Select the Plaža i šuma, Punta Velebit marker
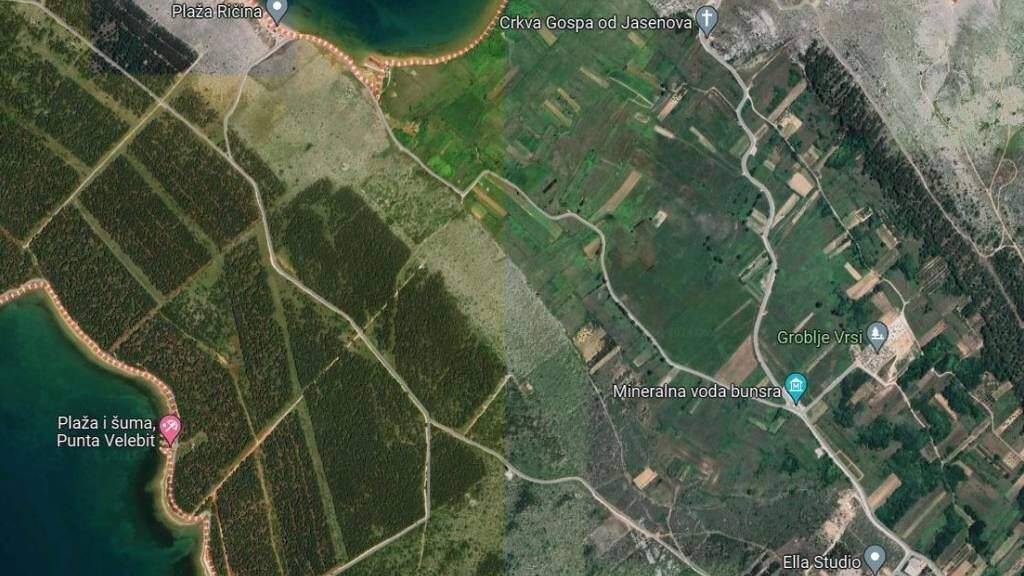This screenshot has height=576, width=1024. tap(171, 430)
